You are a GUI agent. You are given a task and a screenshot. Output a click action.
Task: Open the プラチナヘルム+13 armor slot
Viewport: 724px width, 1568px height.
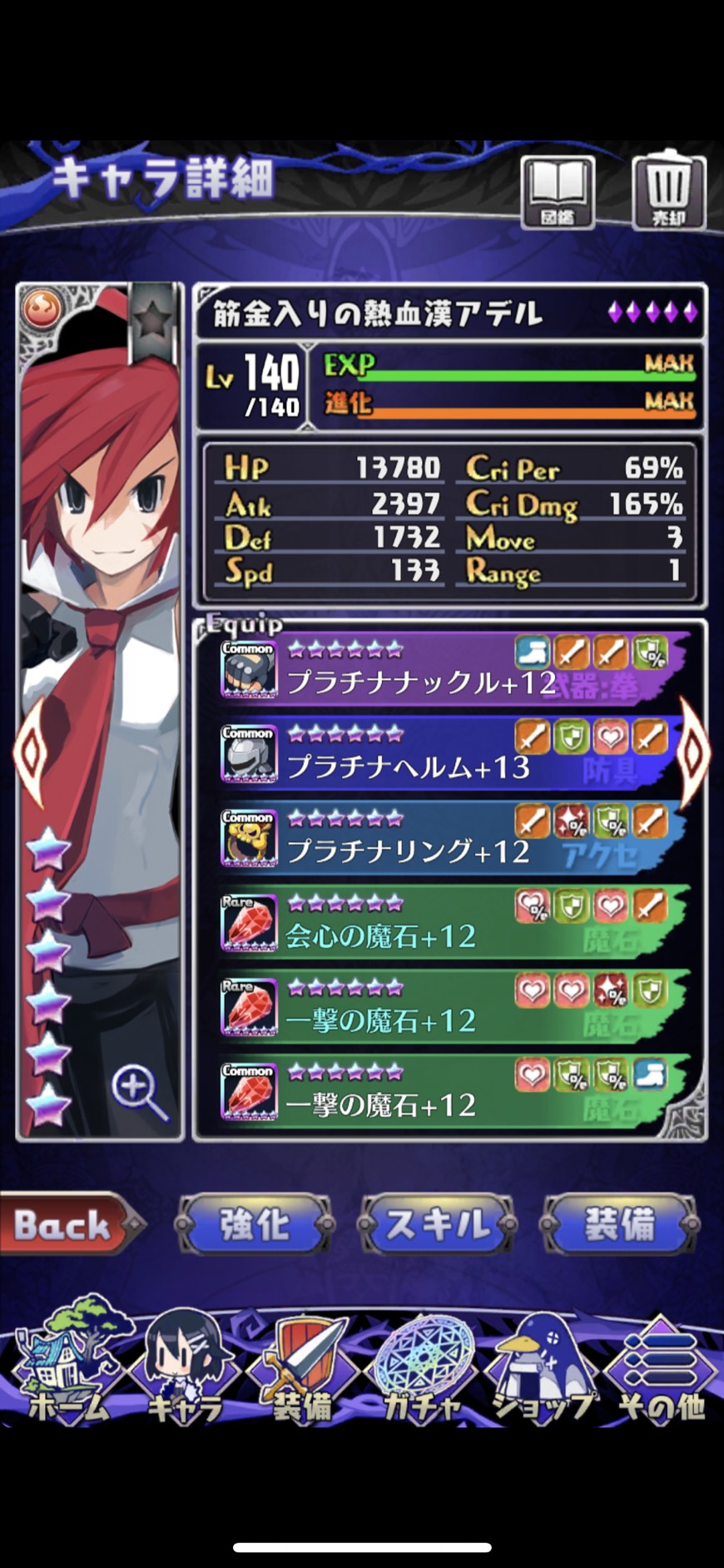click(454, 752)
